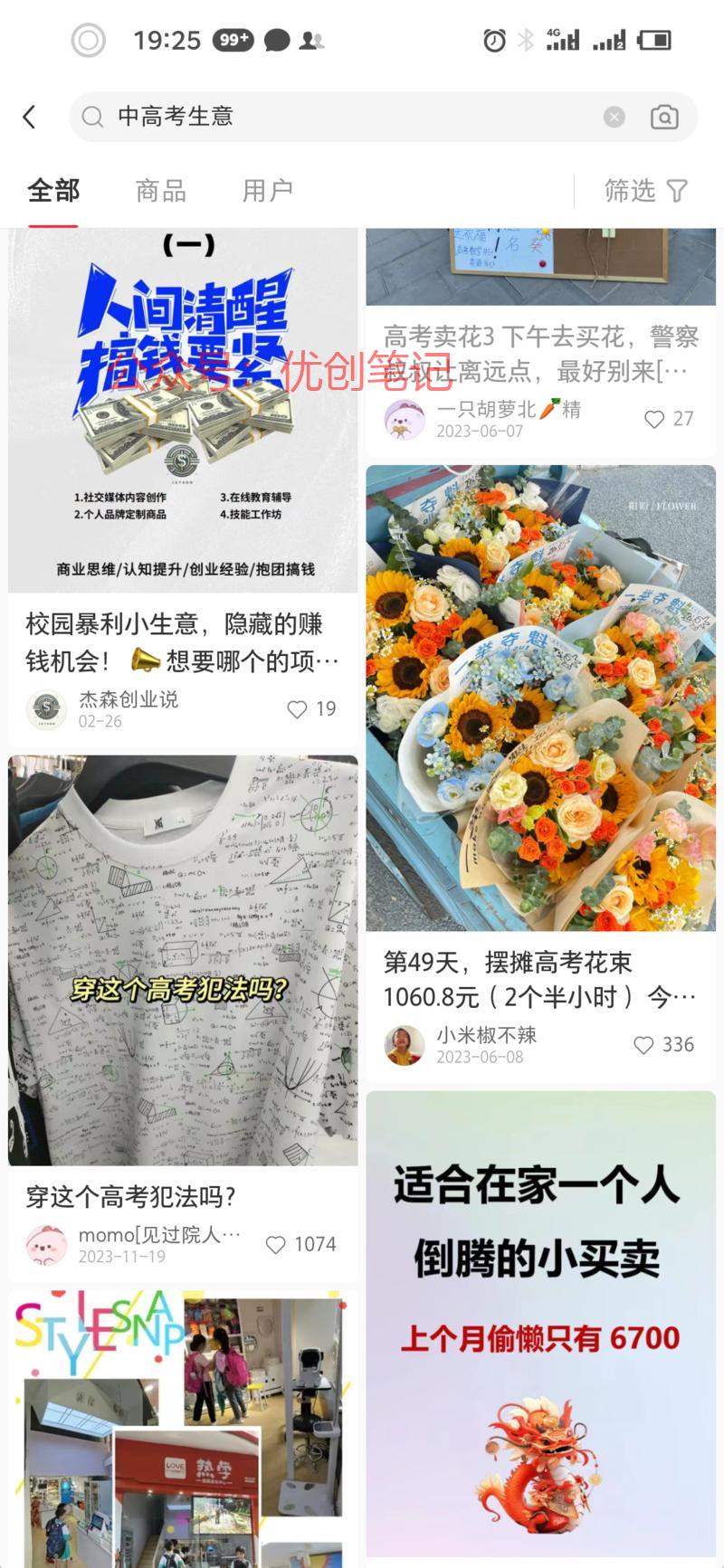The height and width of the screenshot is (1568, 724).
Task: Like the 一只胡萝北精 post
Action: [654, 419]
